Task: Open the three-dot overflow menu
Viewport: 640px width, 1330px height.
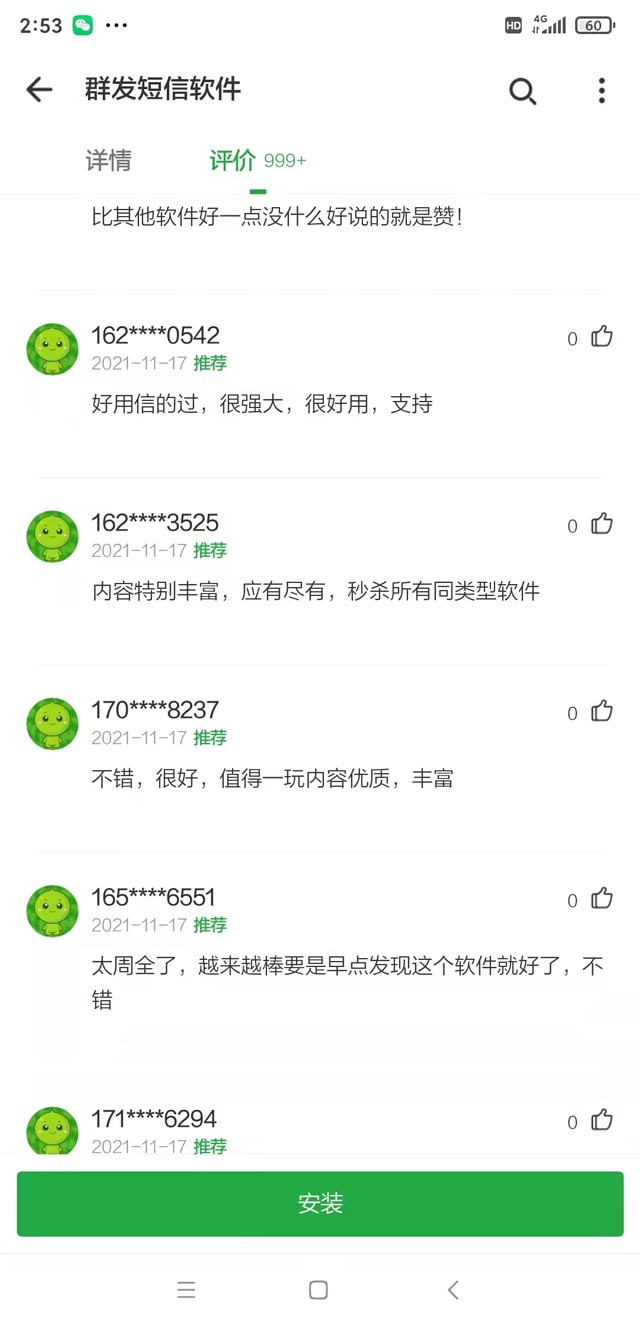Action: tap(601, 91)
